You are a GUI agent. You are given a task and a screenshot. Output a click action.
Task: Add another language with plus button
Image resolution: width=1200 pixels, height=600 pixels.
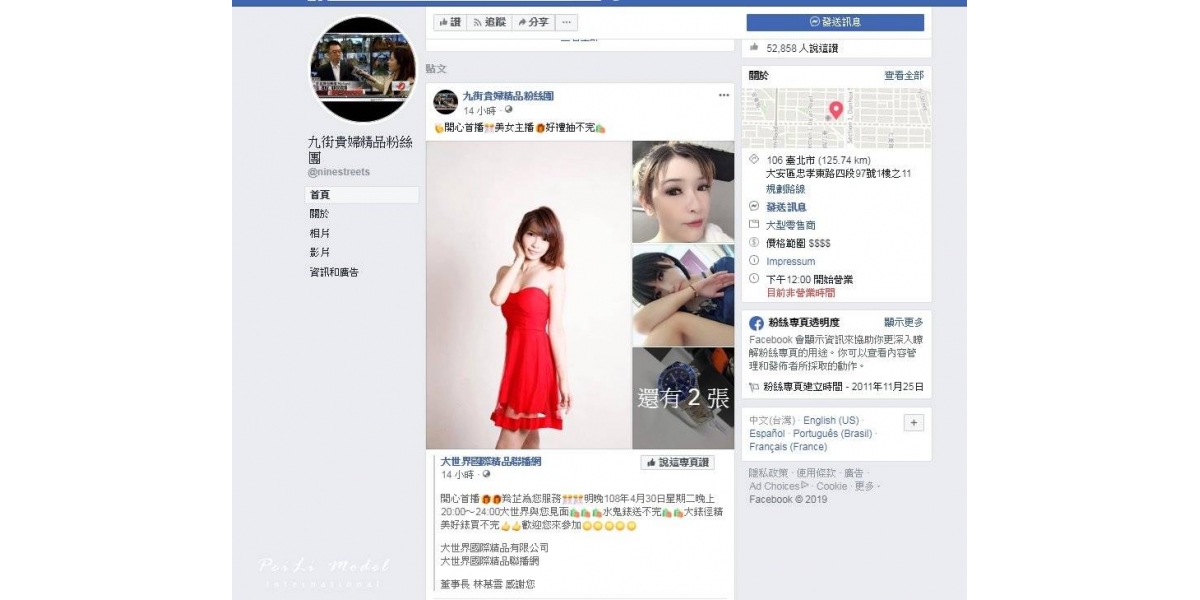click(913, 423)
